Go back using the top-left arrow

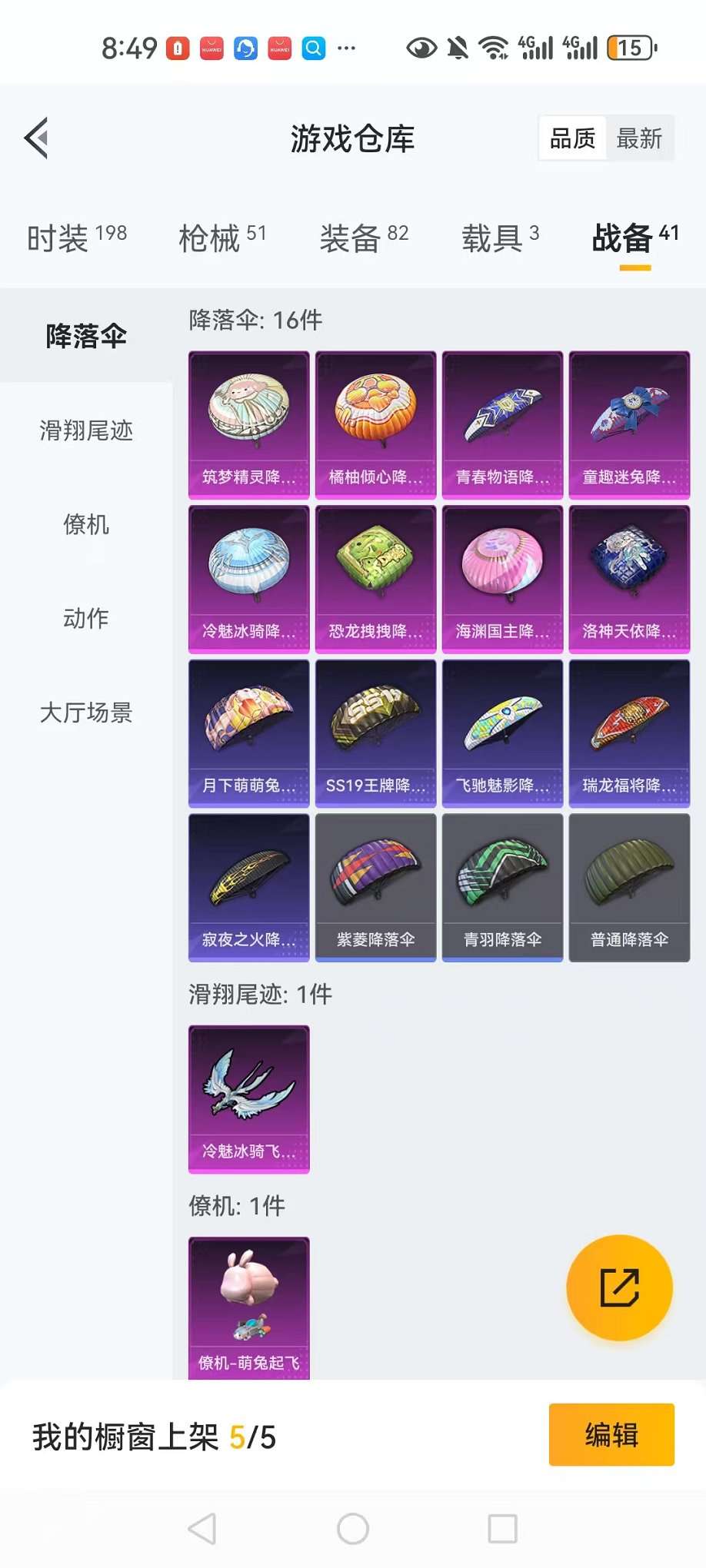37,138
